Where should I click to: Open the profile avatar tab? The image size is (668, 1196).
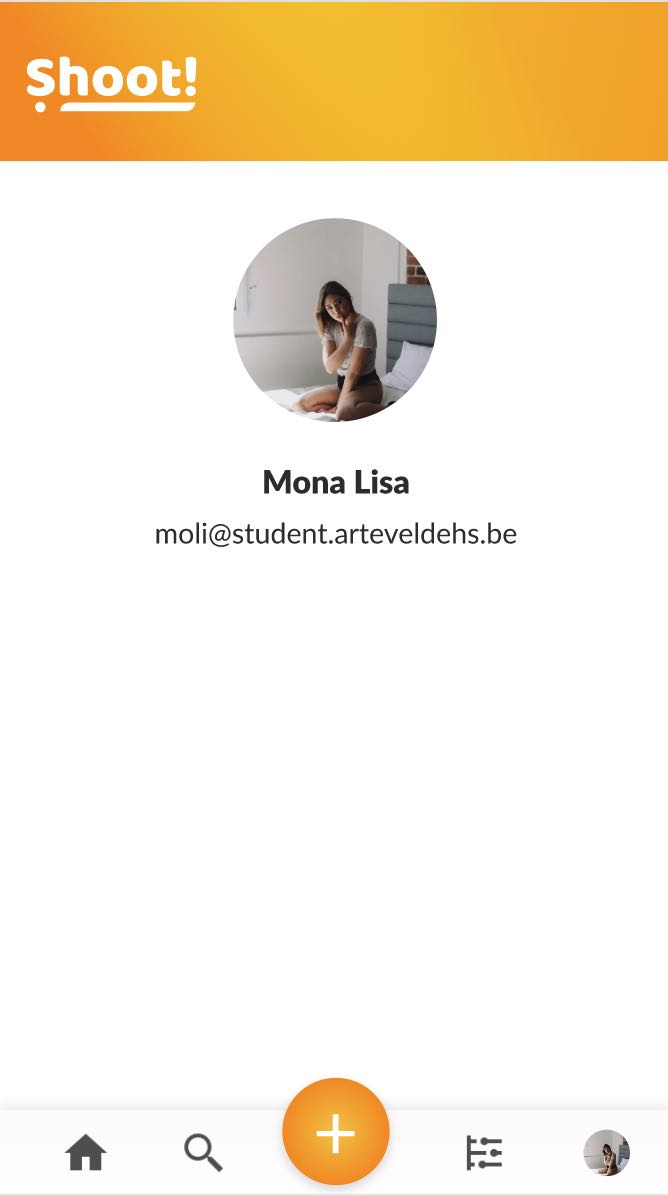tap(607, 1152)
